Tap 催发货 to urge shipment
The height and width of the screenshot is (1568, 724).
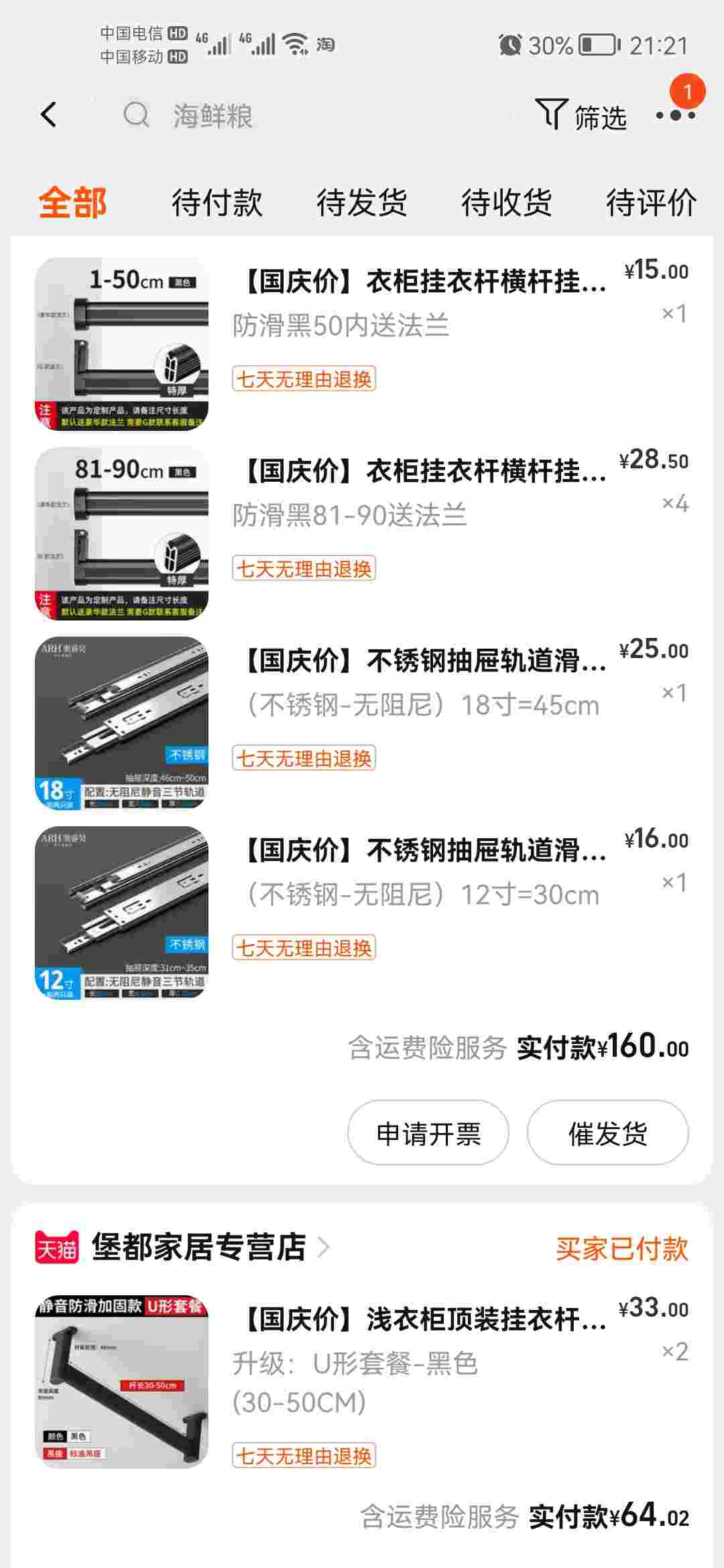607,1133
